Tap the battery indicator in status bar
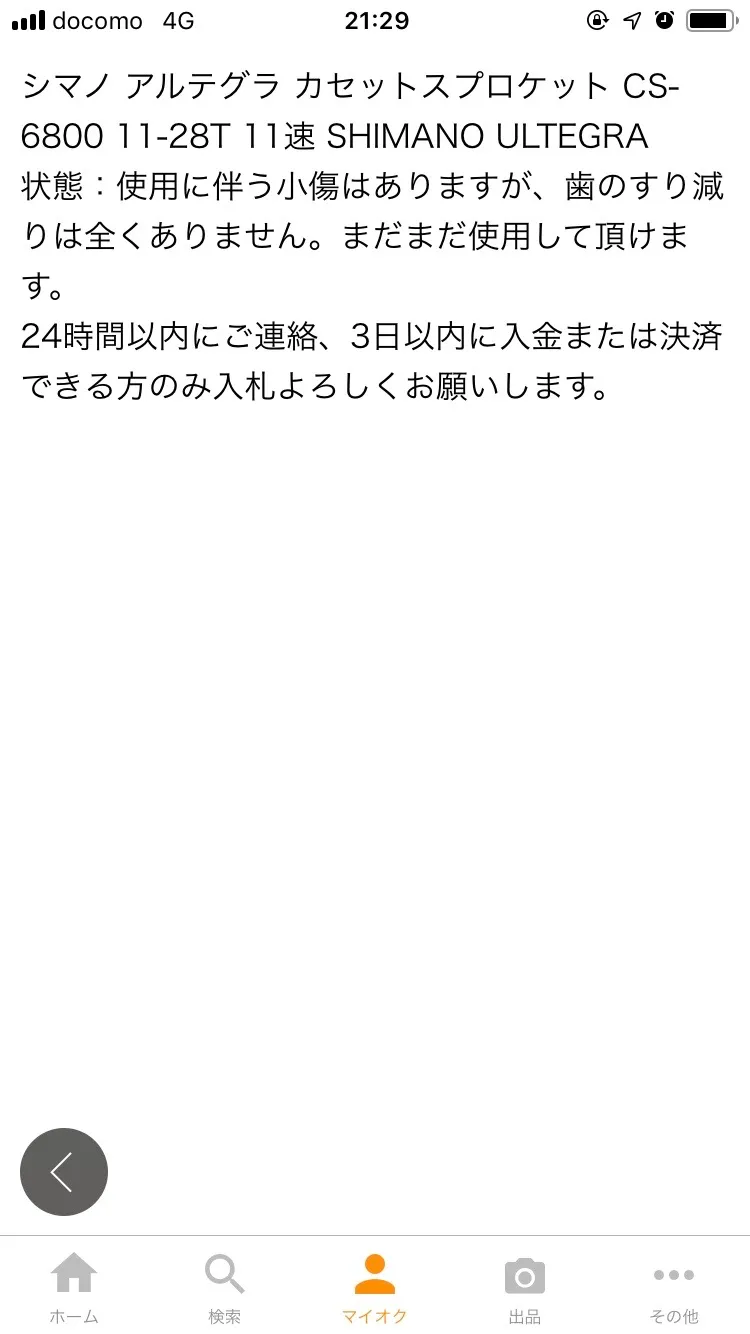750x1334 pixels. (x=712, y=20)
